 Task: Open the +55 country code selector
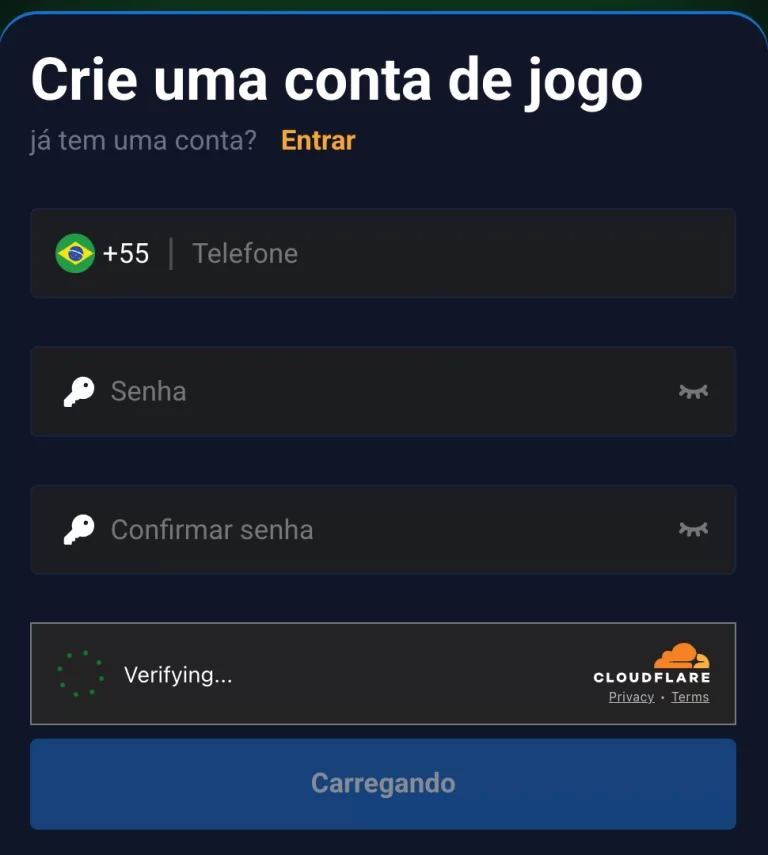click(103, 254)
